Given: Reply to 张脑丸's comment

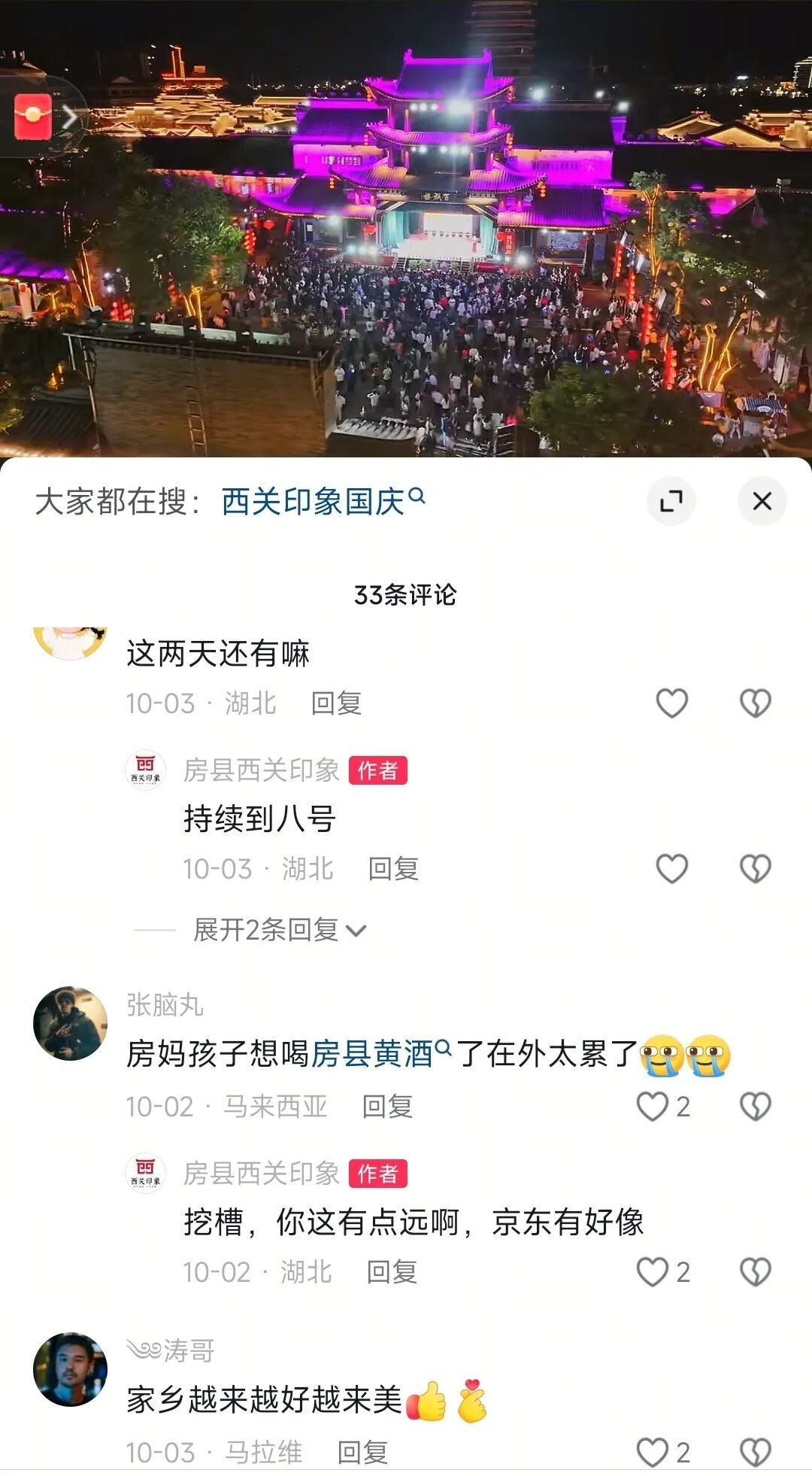Looking at the screenshot, I should click(x=386, y=1107).
